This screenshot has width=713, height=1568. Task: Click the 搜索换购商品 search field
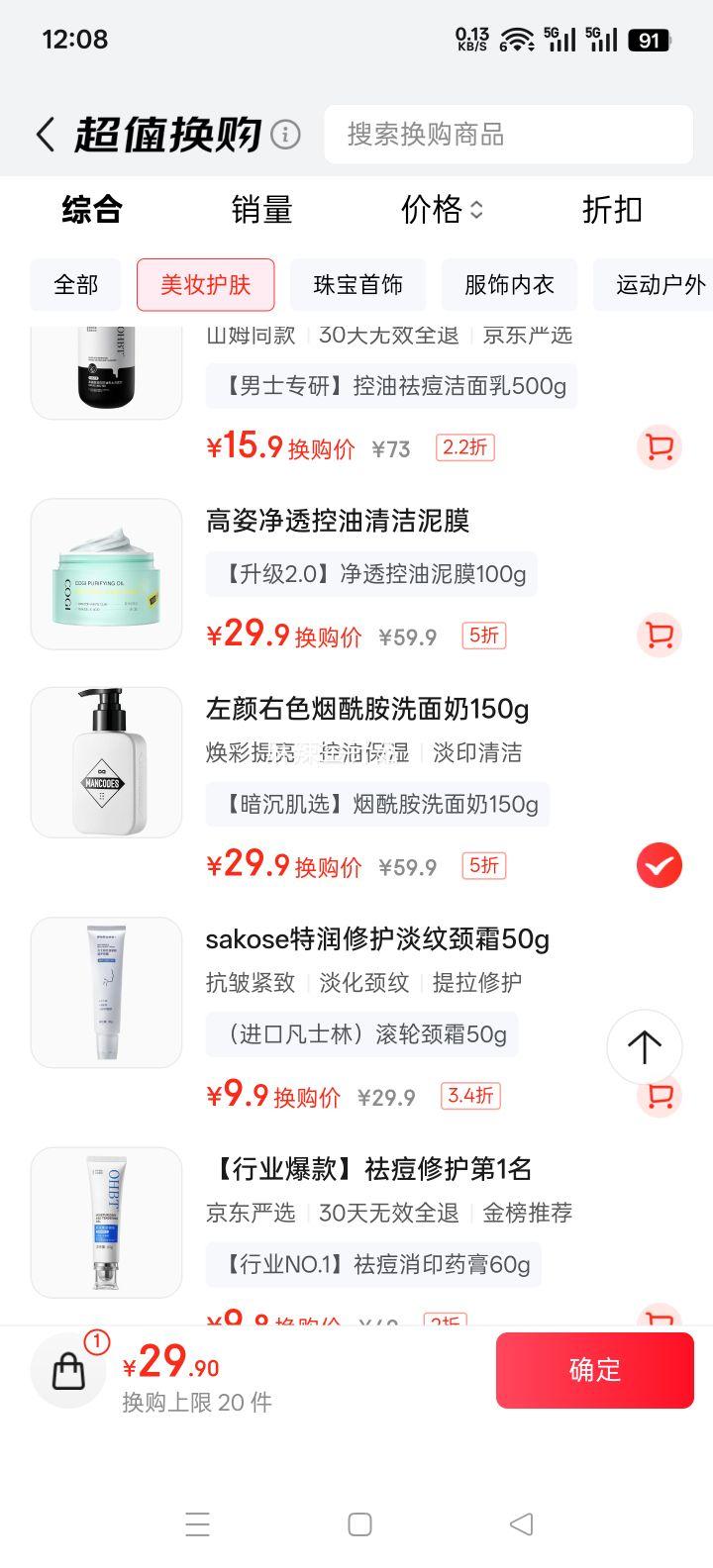pos(508,134)
